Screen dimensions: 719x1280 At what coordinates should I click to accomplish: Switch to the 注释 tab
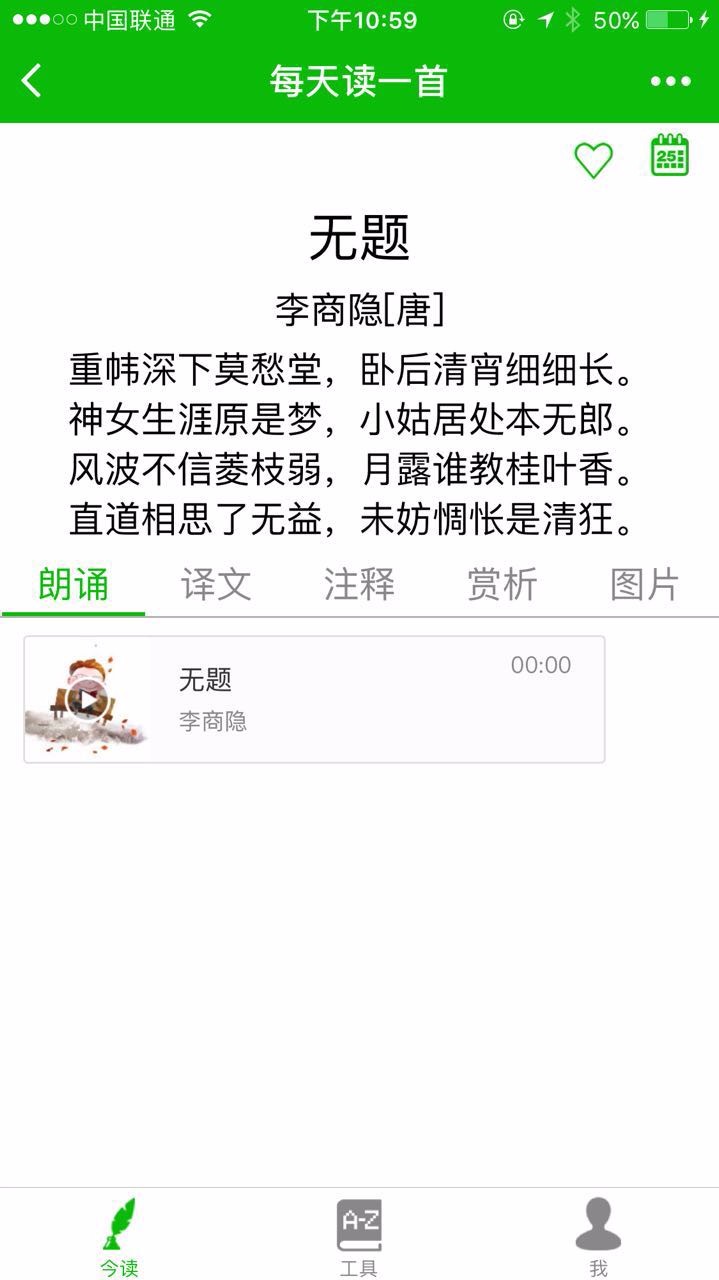pyautogui.click(x=359, y=585)
